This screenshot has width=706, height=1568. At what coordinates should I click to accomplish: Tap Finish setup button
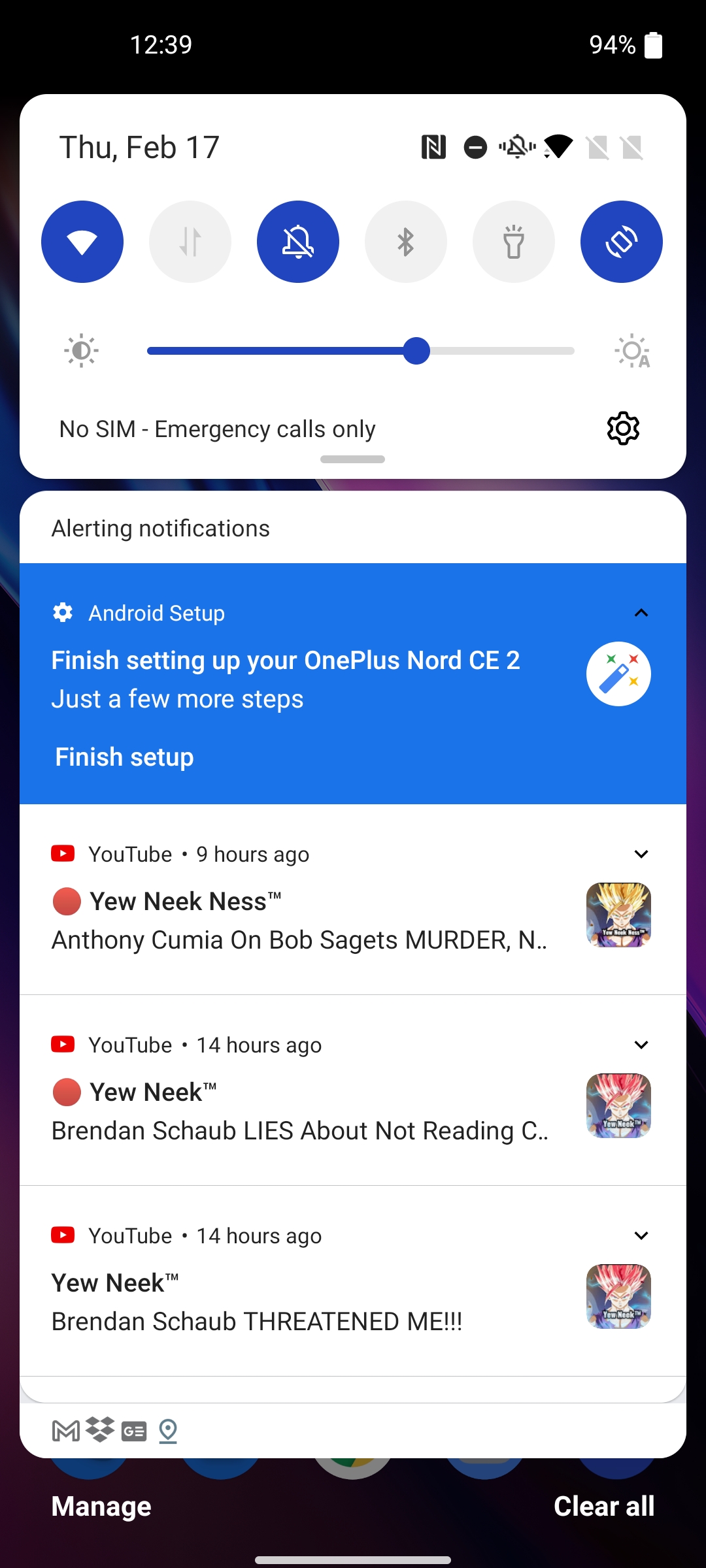pos(124,757)
